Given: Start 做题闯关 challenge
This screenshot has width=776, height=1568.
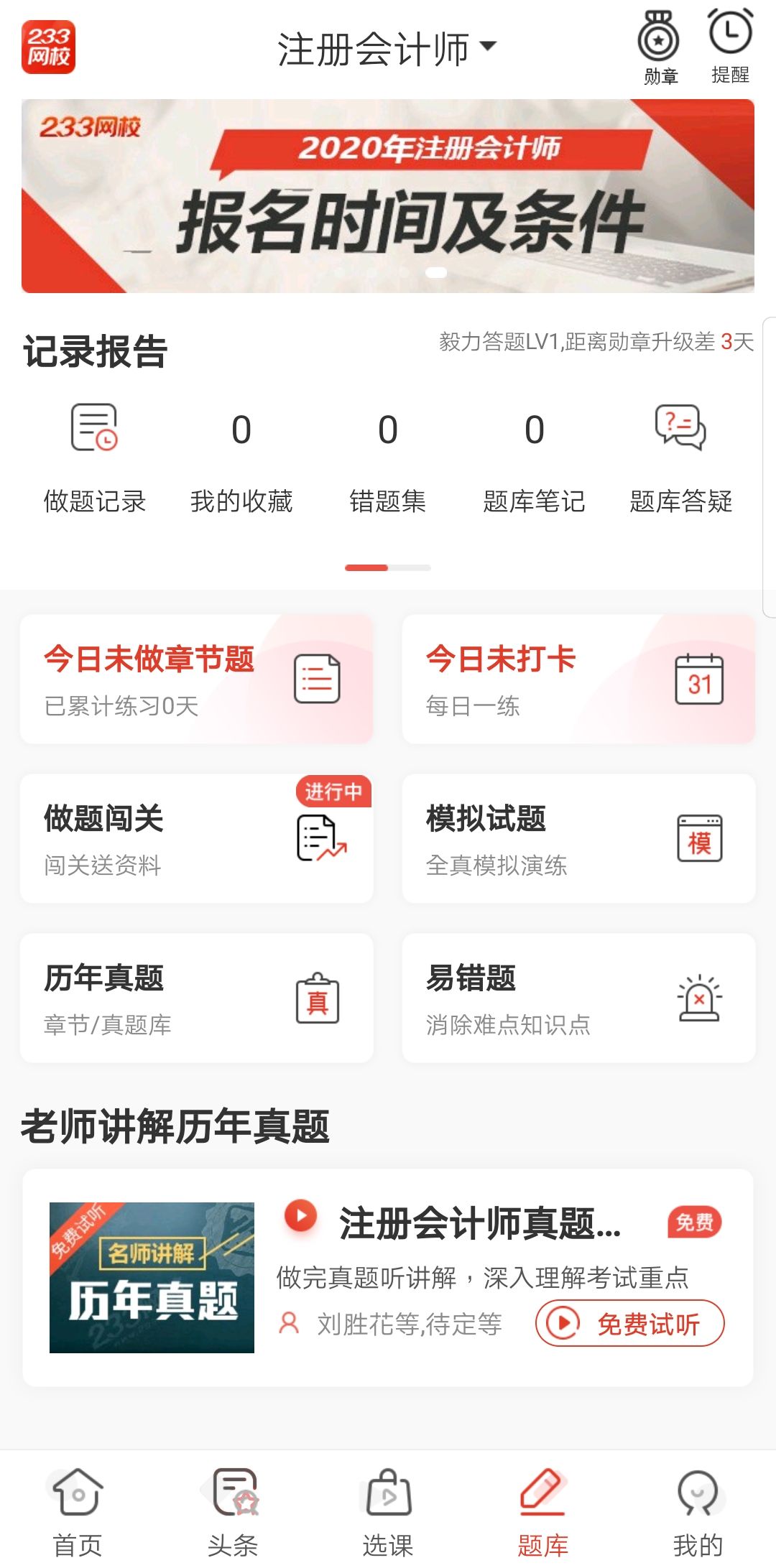Looking at the screenshot, I should point(196,838).
